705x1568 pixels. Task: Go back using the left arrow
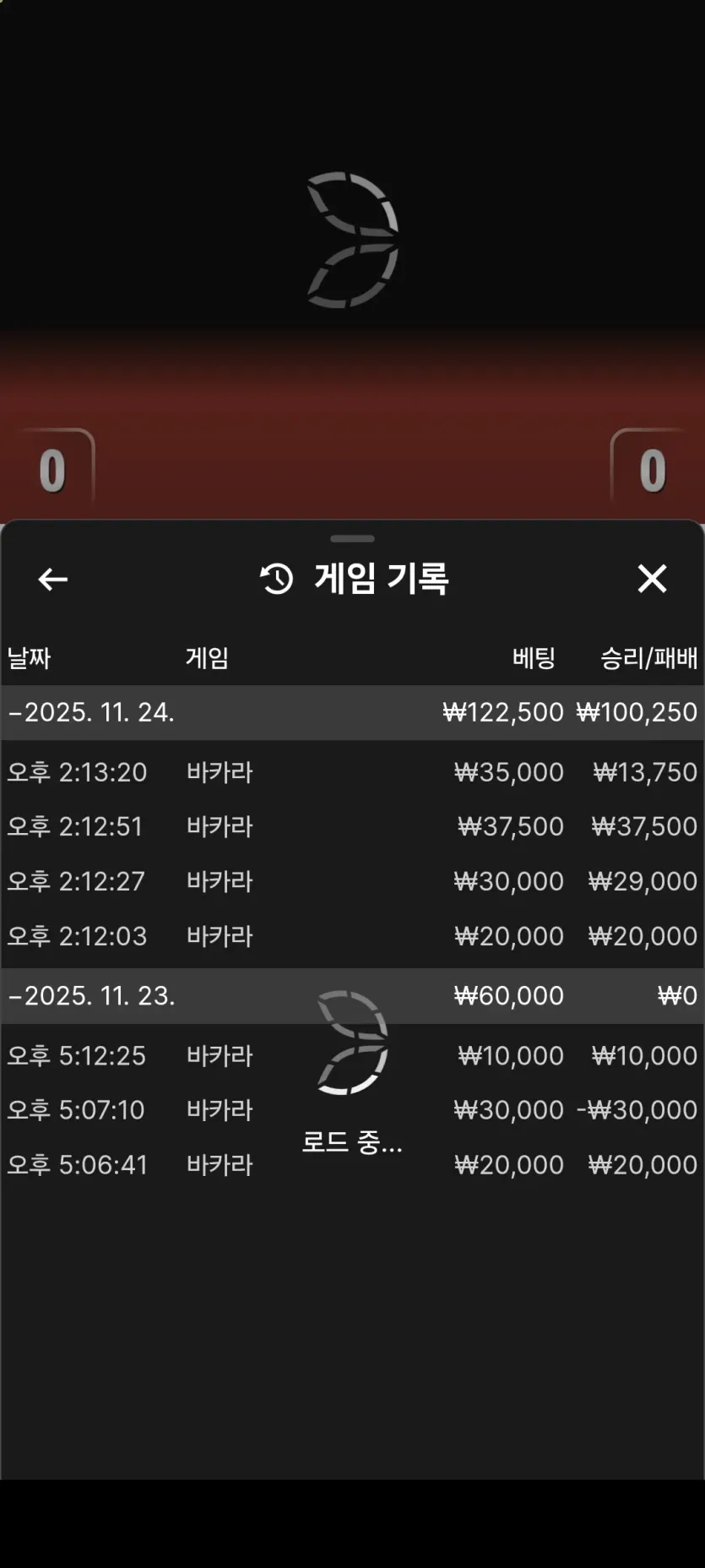(53, 579)
